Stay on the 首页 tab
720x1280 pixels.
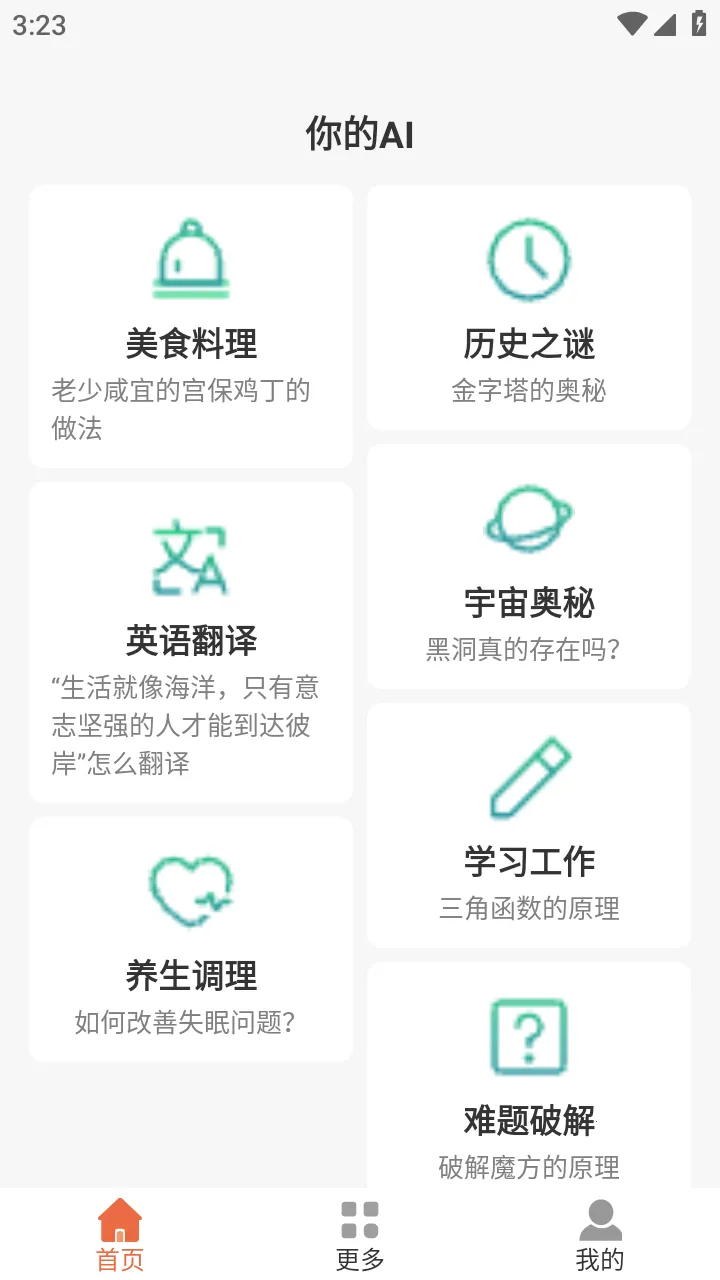[119, 1232]
